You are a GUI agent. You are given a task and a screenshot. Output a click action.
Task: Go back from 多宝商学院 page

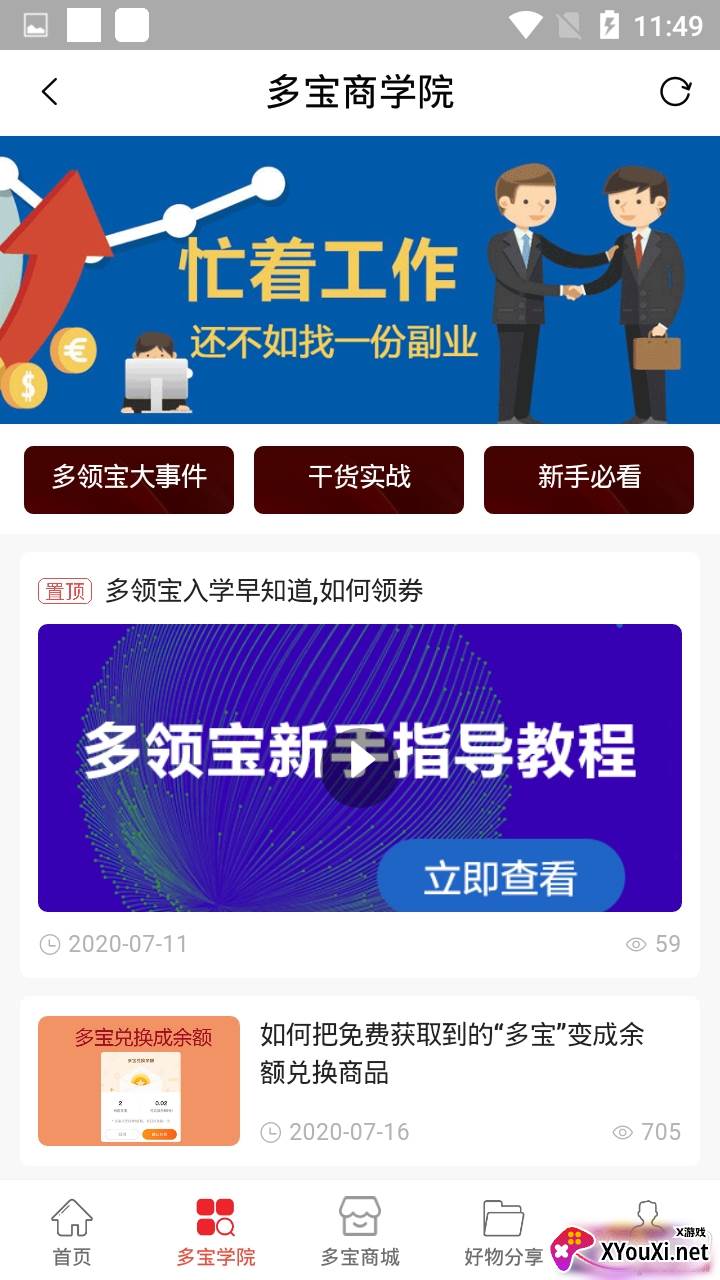(50, 92)
